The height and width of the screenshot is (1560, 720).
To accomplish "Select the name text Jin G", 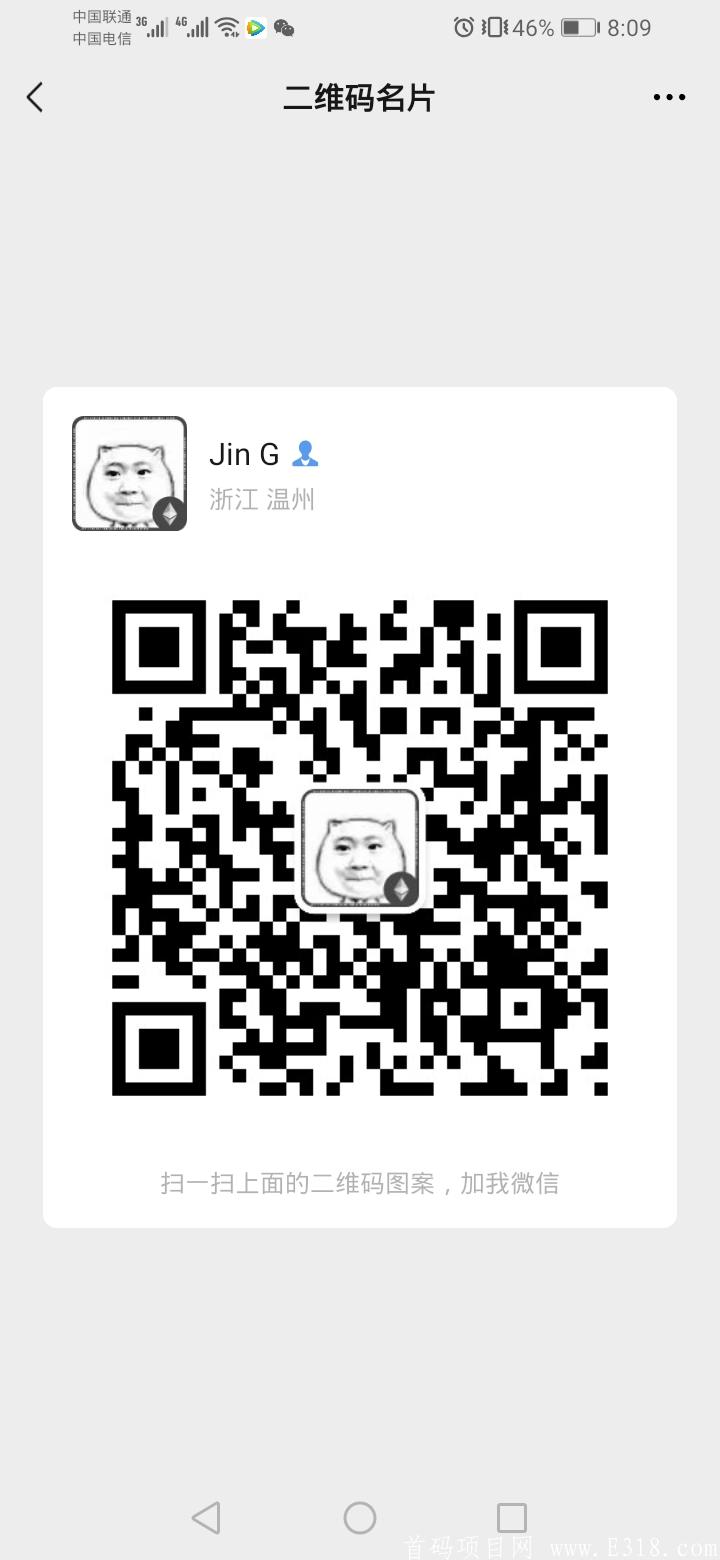I will (x=241, y=453).
